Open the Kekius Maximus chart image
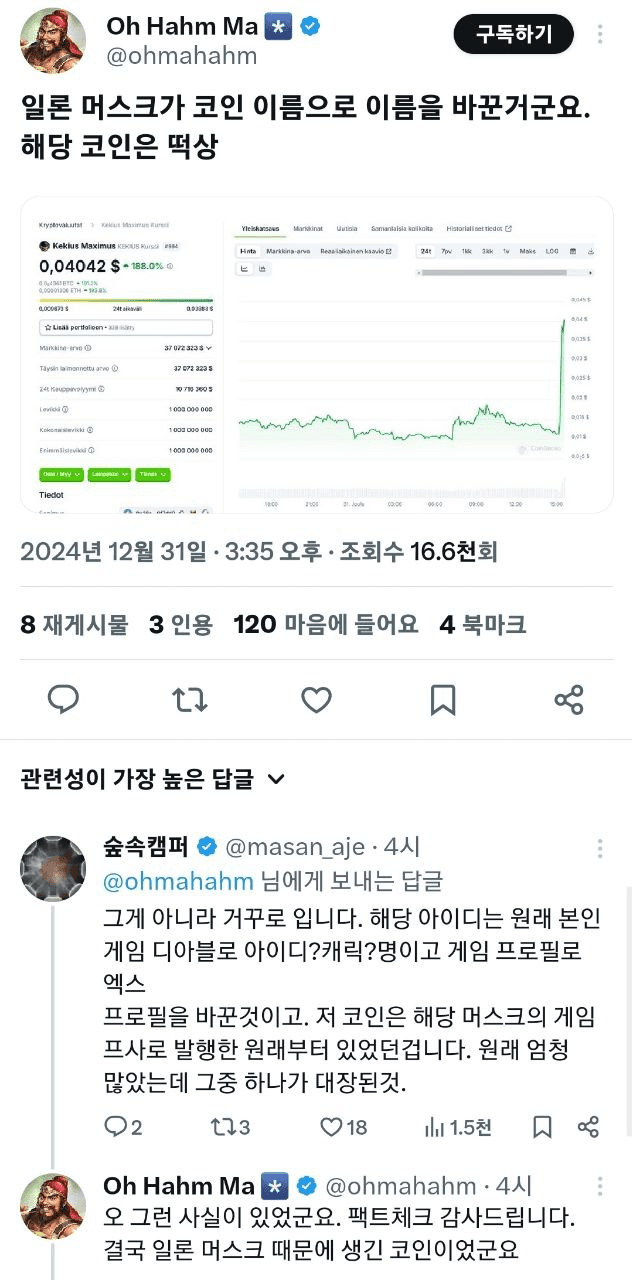 [x=316, y=355]
